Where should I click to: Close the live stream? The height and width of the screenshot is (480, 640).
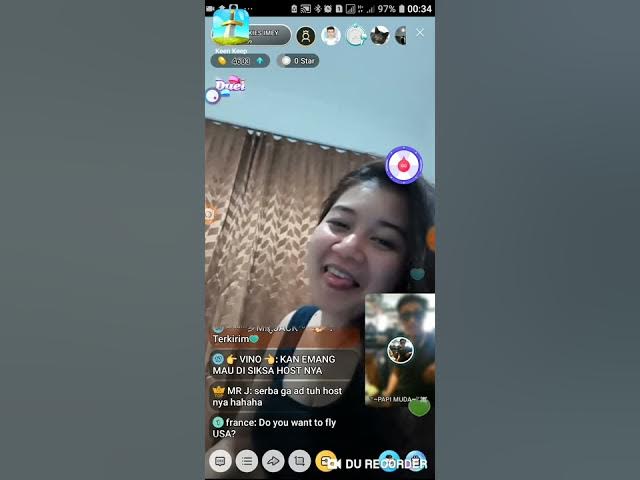[420, 33]
